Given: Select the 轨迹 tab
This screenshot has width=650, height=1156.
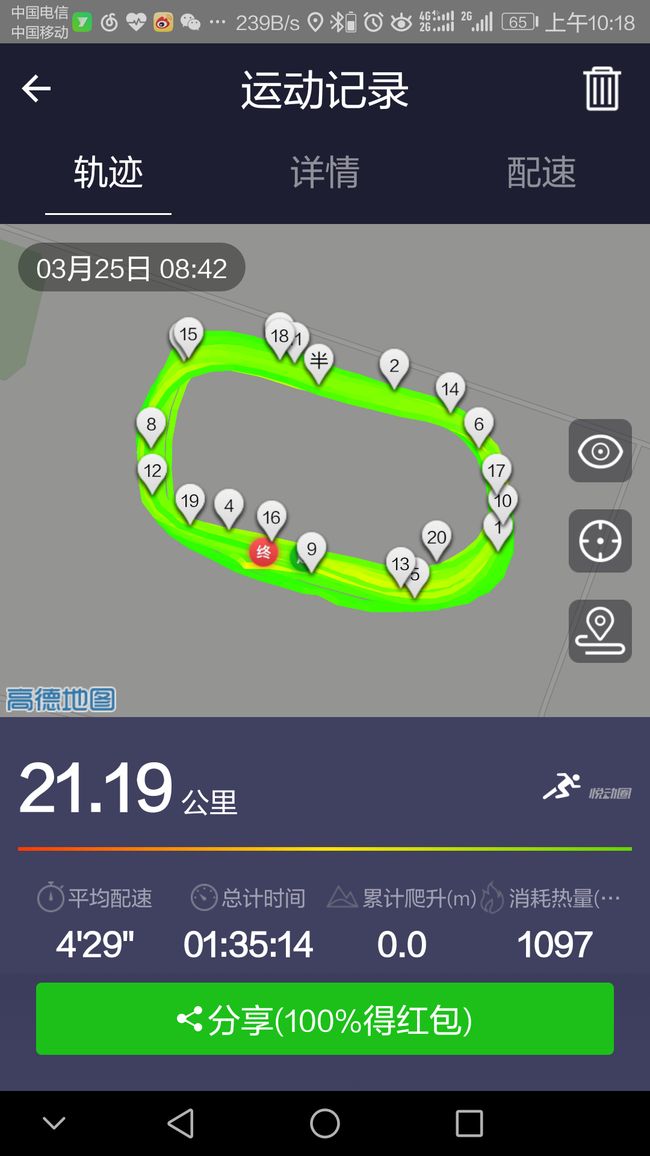Looking at the screenshot, I should (x=108, y=173).
